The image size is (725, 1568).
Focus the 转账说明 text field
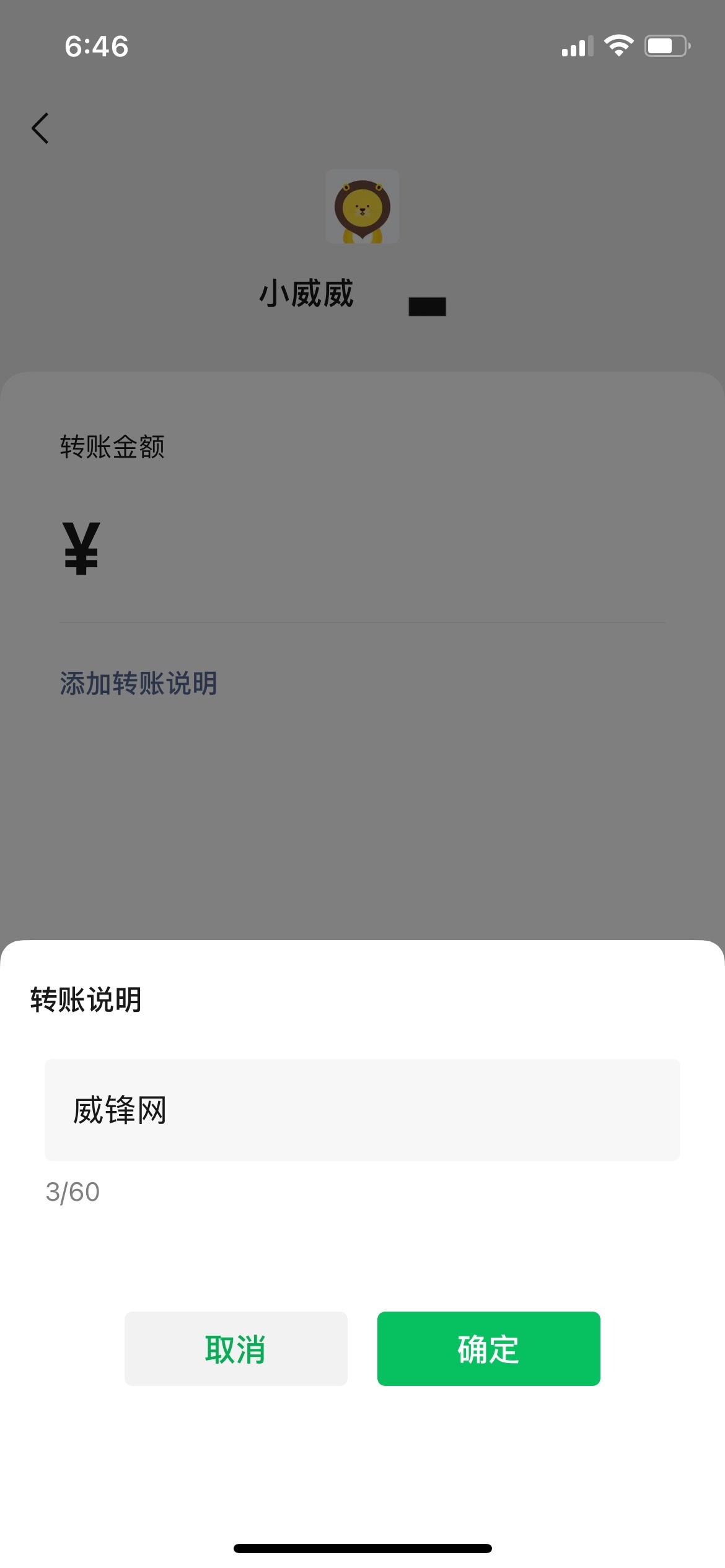click(x=362, y=1110)
